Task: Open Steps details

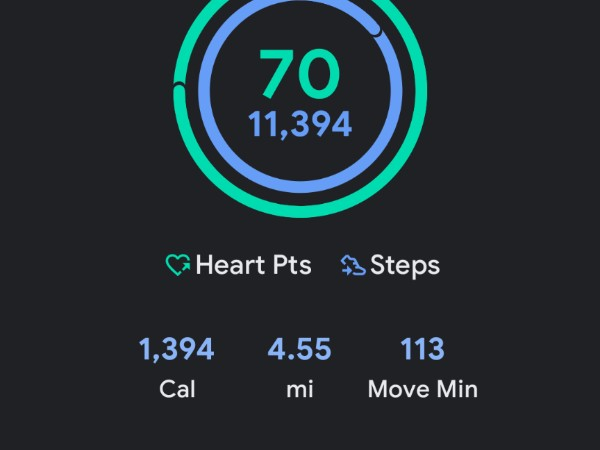Action: [x=390, y=265]
